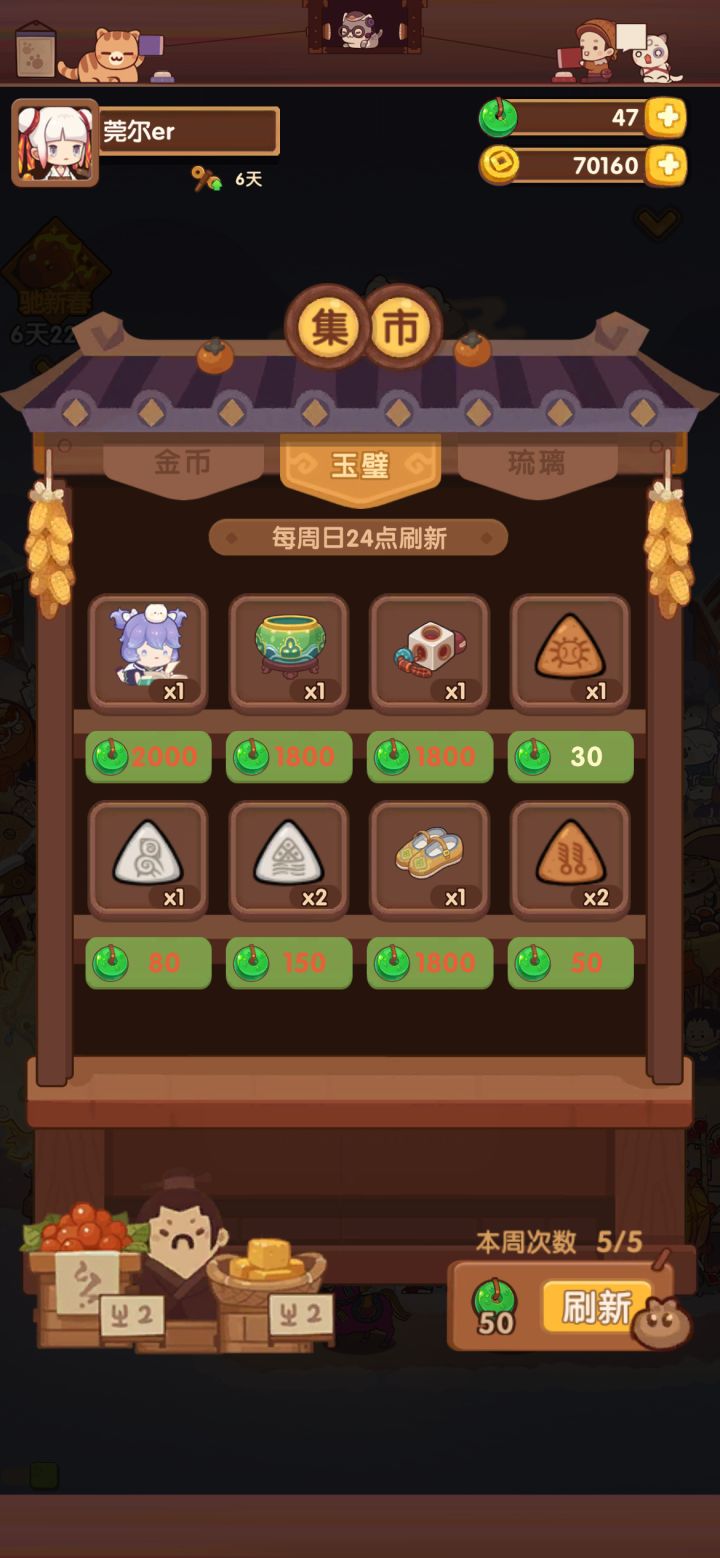The width and height of the screenshot is (720, 1558).
Task: Select the embroidered shoes shop item
Action: 429,860
